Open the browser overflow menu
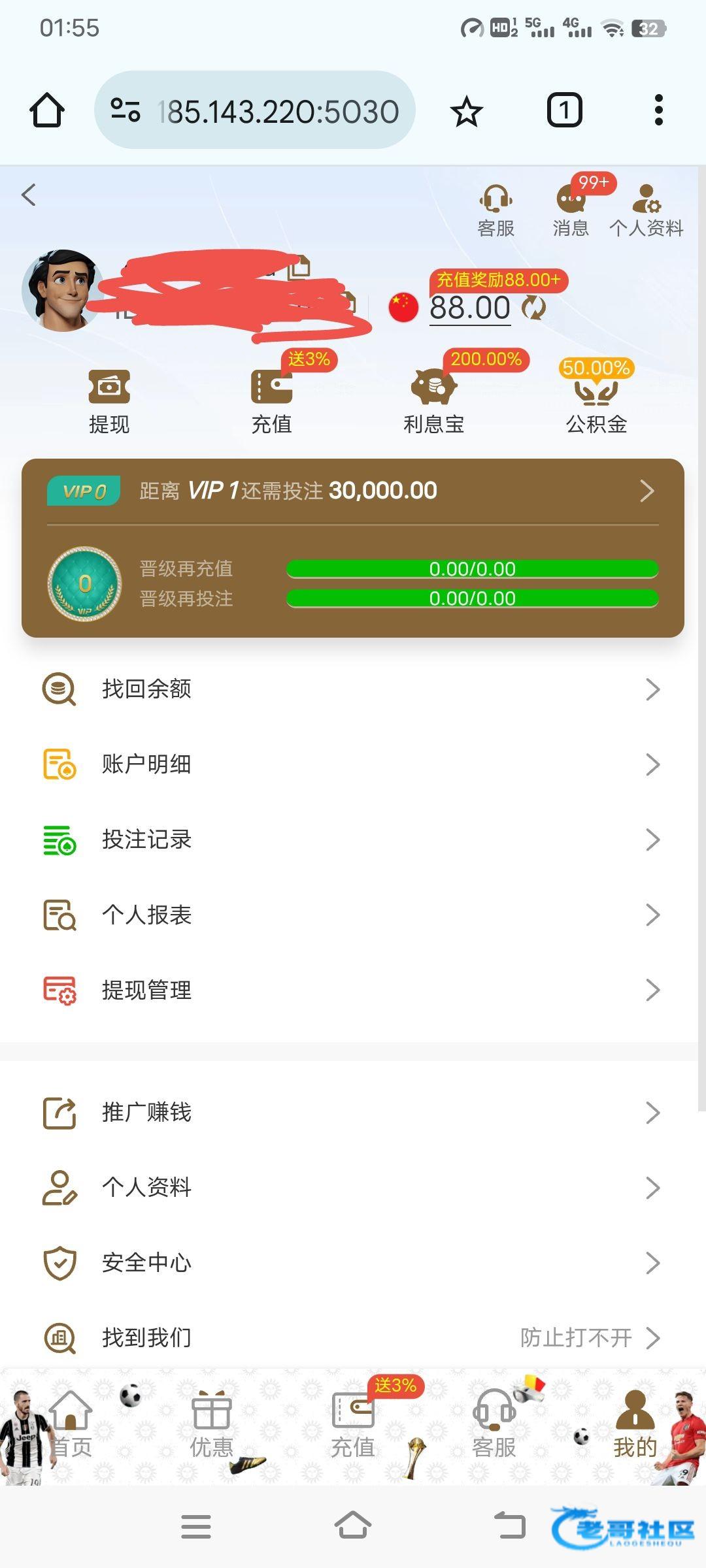Image resolution: width=706 pixels, height=1568 pixels. click(658, 110)
